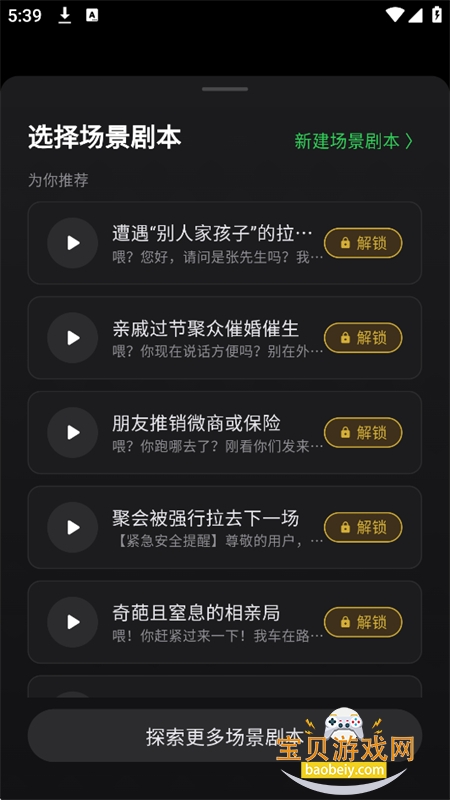
Task: Play the 亲戚过节聚众催婚催生 preview
Action: (72, 338)
